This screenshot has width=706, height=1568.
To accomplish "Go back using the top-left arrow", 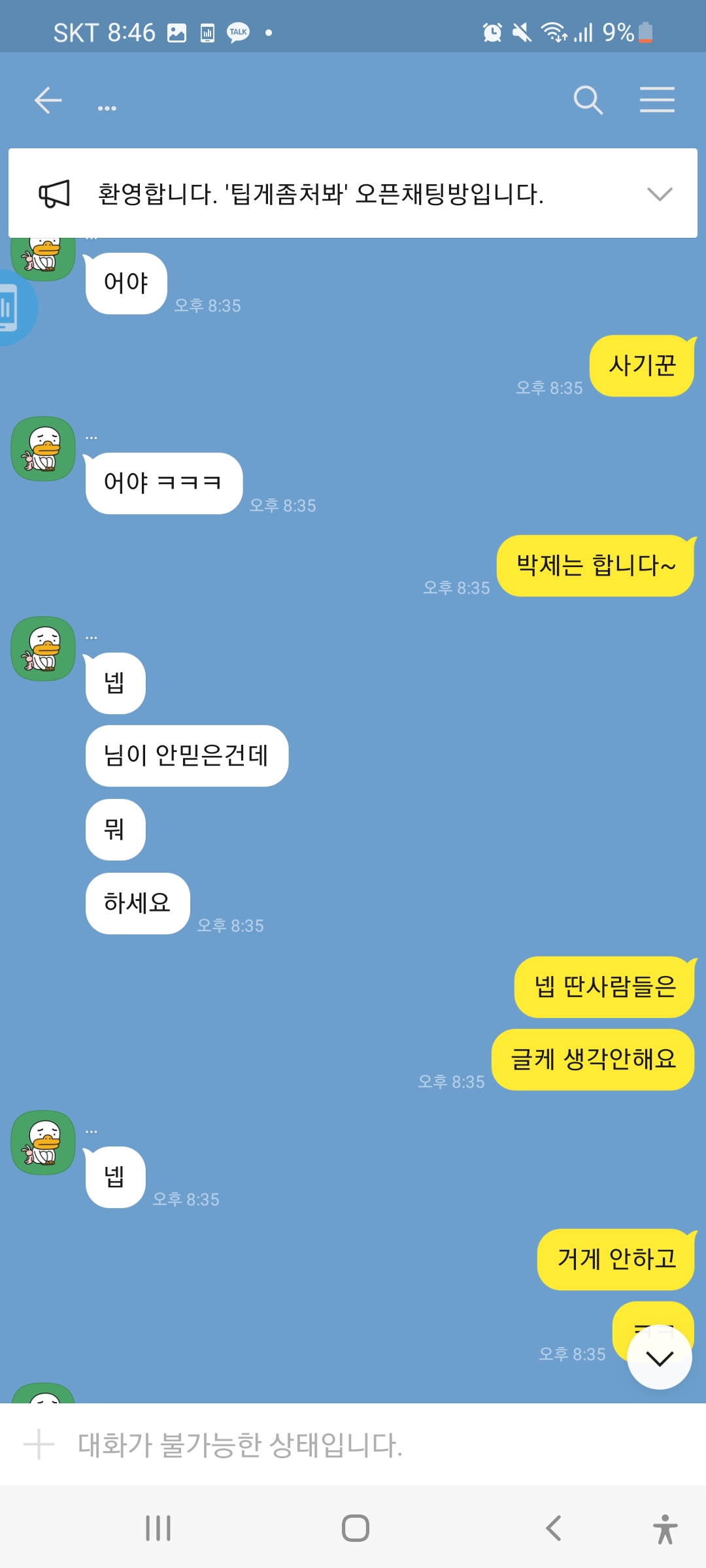I will (48, 101).
